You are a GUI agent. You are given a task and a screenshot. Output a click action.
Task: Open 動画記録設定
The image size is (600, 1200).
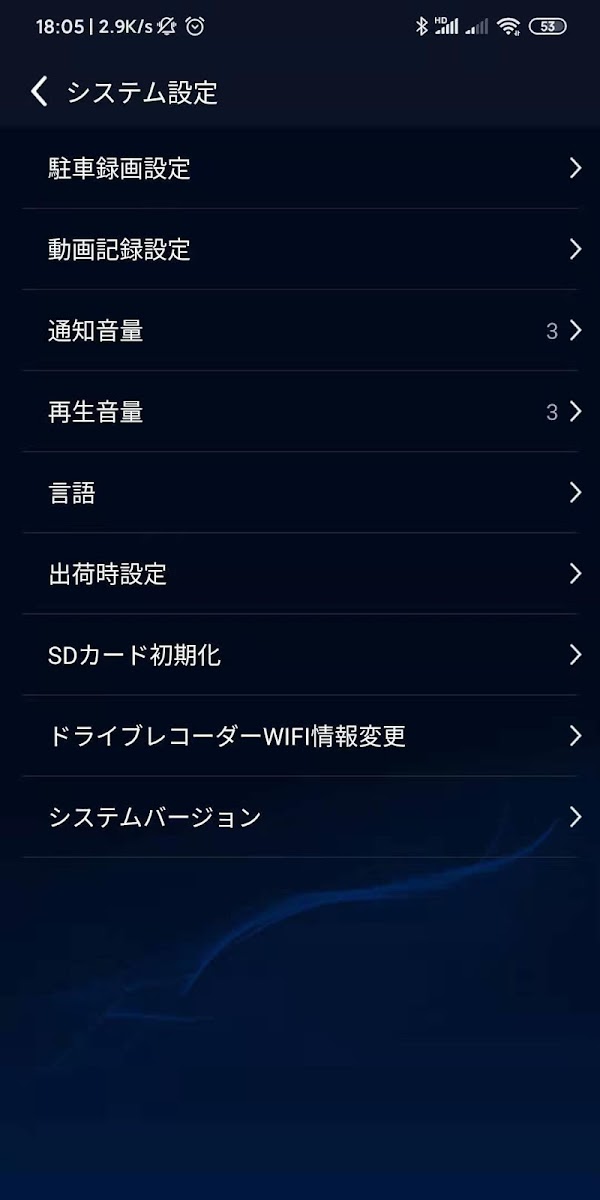coord(300,249)
